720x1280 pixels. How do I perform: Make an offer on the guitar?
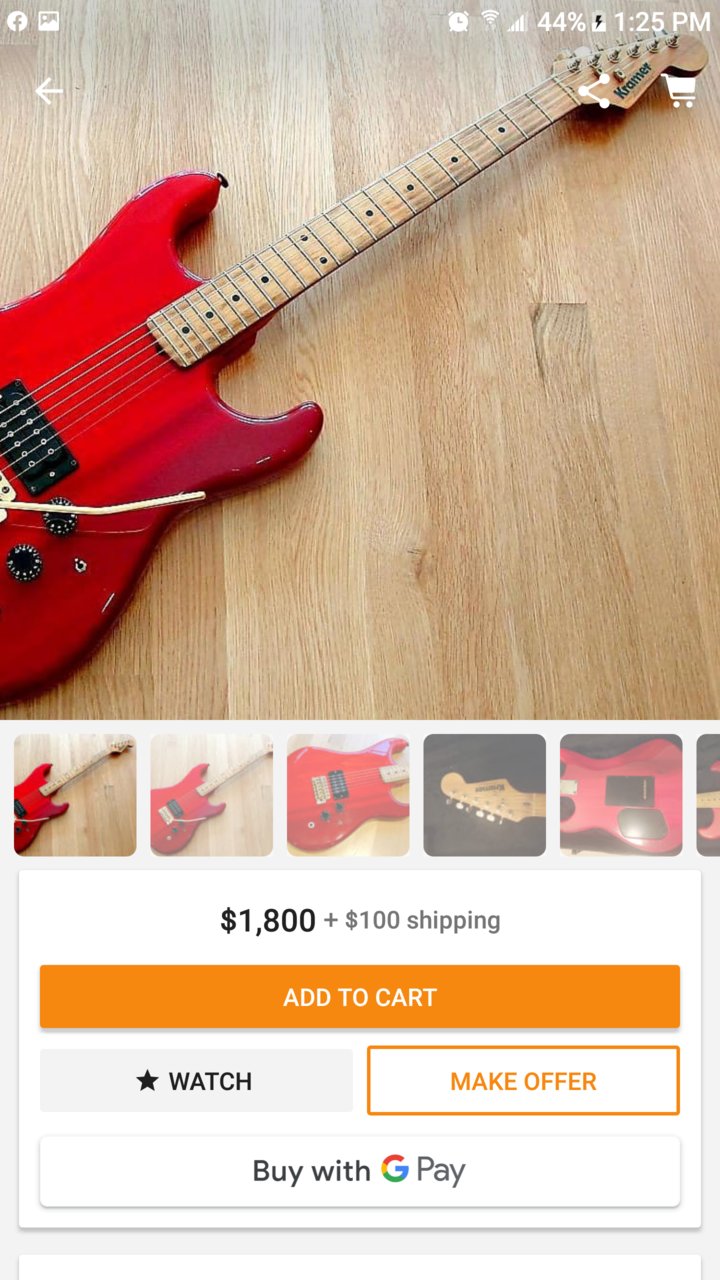[523, 1081]
